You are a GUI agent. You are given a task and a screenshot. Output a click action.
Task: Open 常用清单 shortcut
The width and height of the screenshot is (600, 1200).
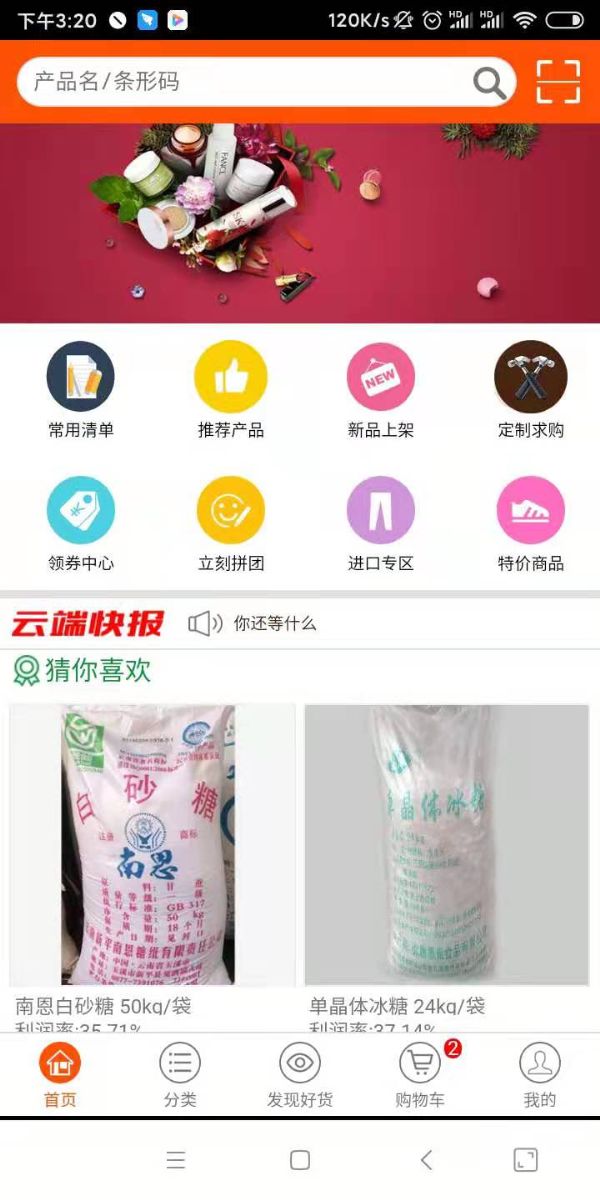click(81, 390)
